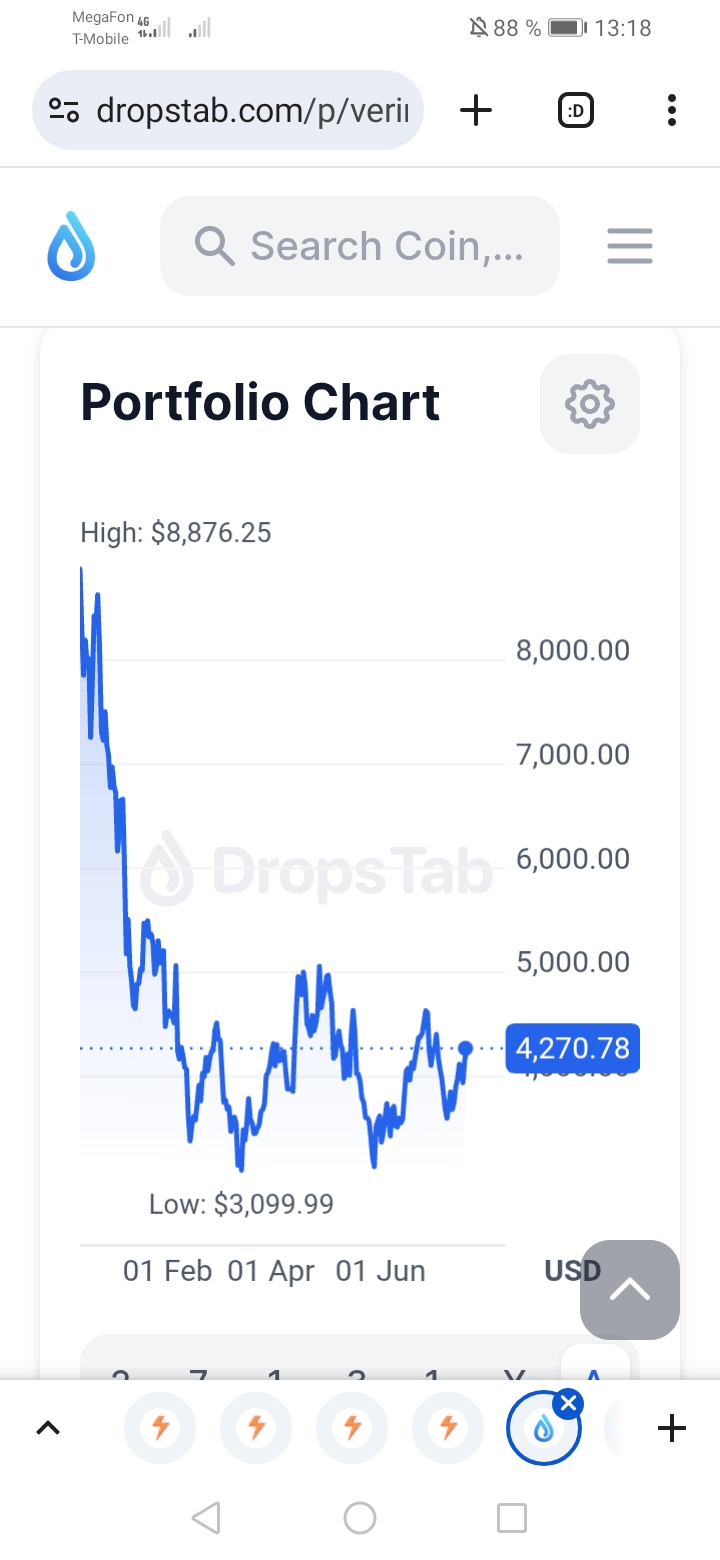Open a new browser tab from the top toolbar
Screen dimensions: 720x1560
tap(476, 110)
